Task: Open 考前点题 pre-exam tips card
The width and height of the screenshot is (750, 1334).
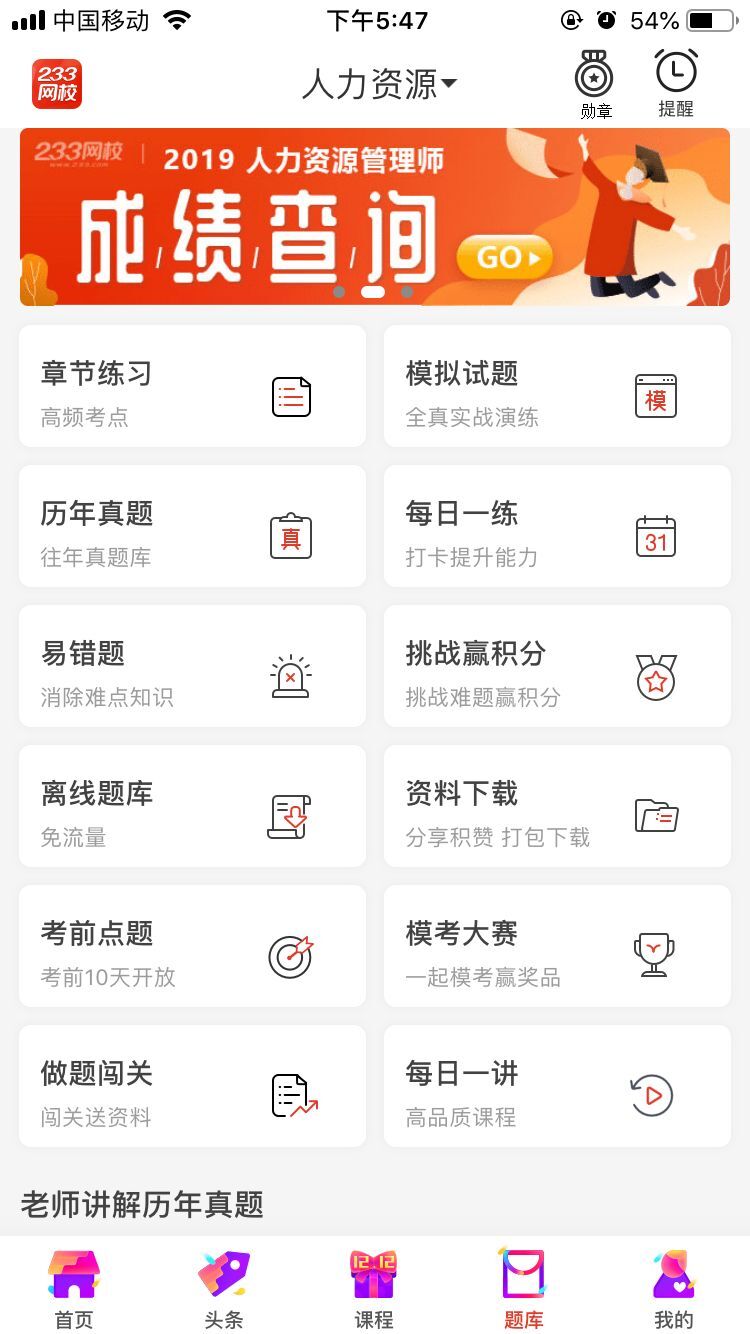Action: coord(192,947)
